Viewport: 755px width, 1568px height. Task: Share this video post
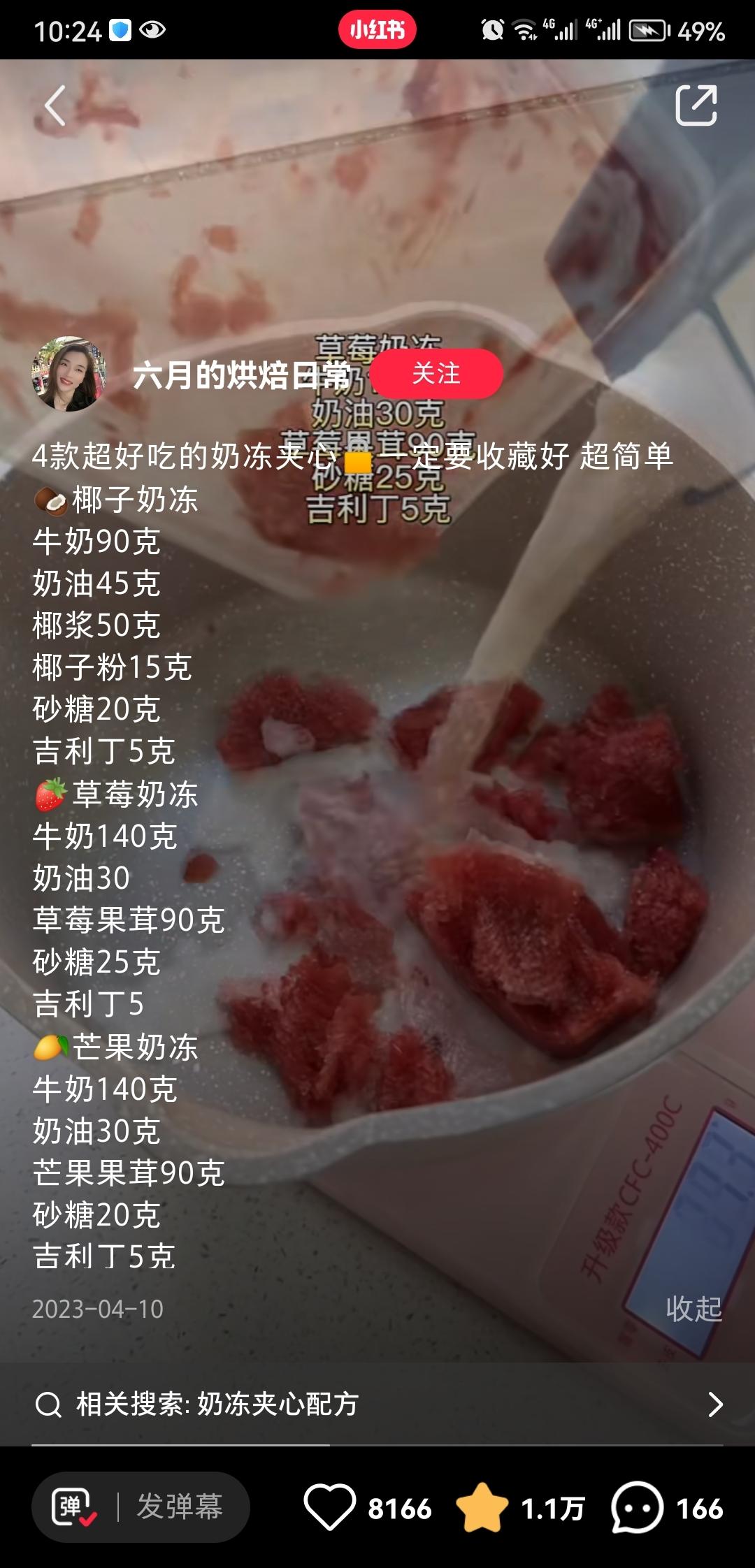coord(696,106)
